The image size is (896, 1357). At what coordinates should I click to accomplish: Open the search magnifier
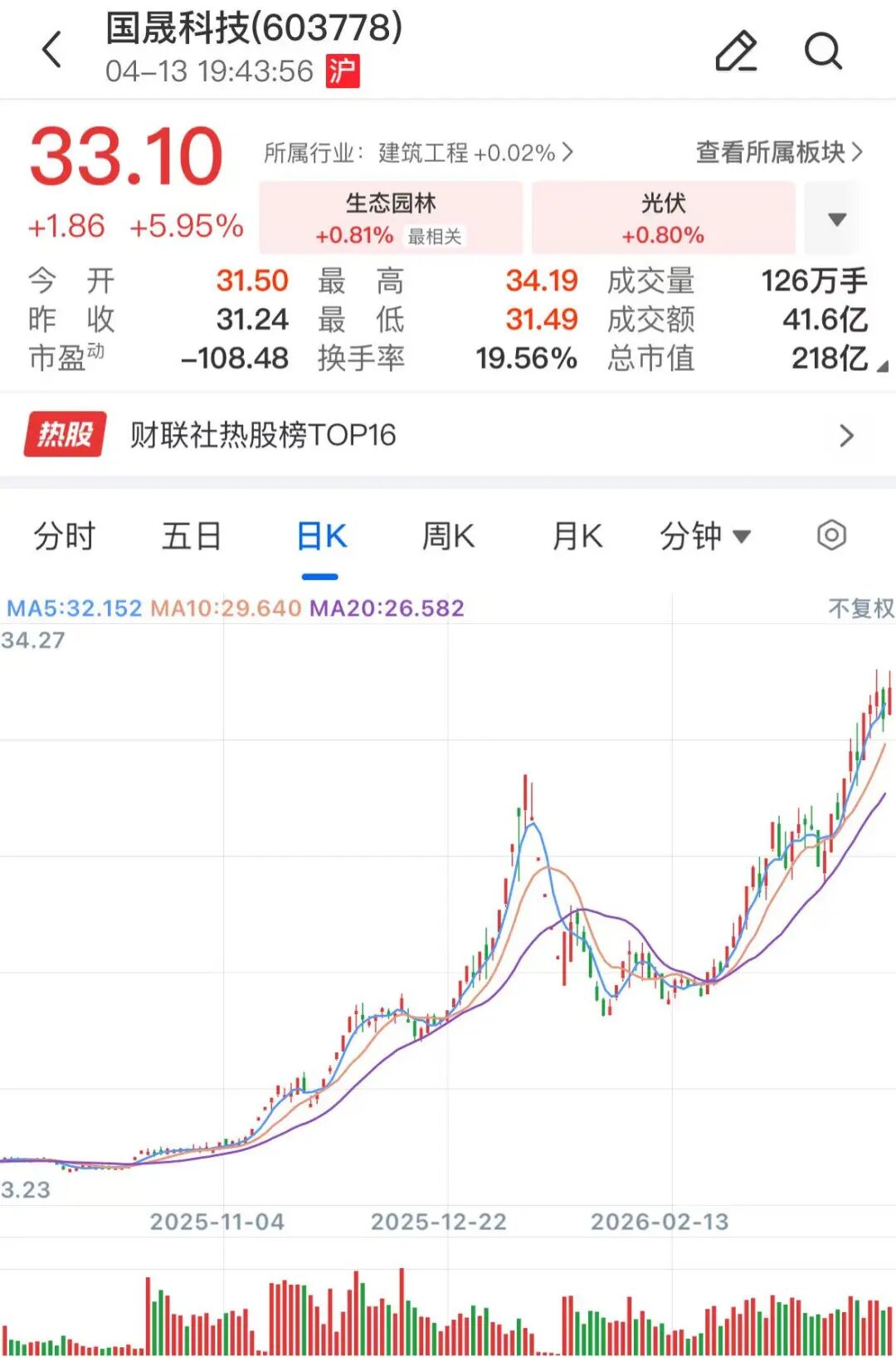(823, 51)
